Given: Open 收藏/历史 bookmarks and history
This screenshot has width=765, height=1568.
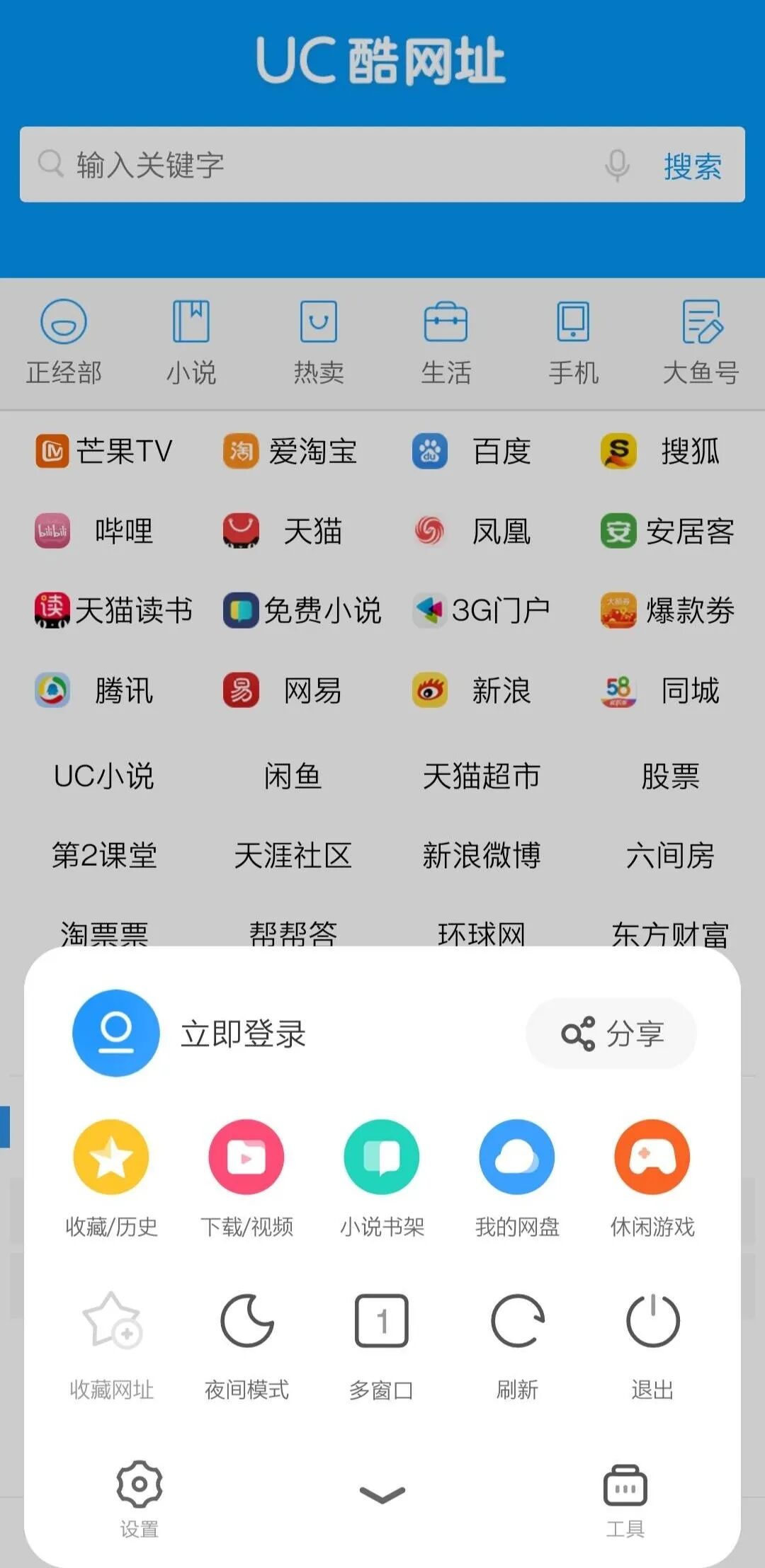Looking at the screenshot, I should click(x=111, y=1157).
